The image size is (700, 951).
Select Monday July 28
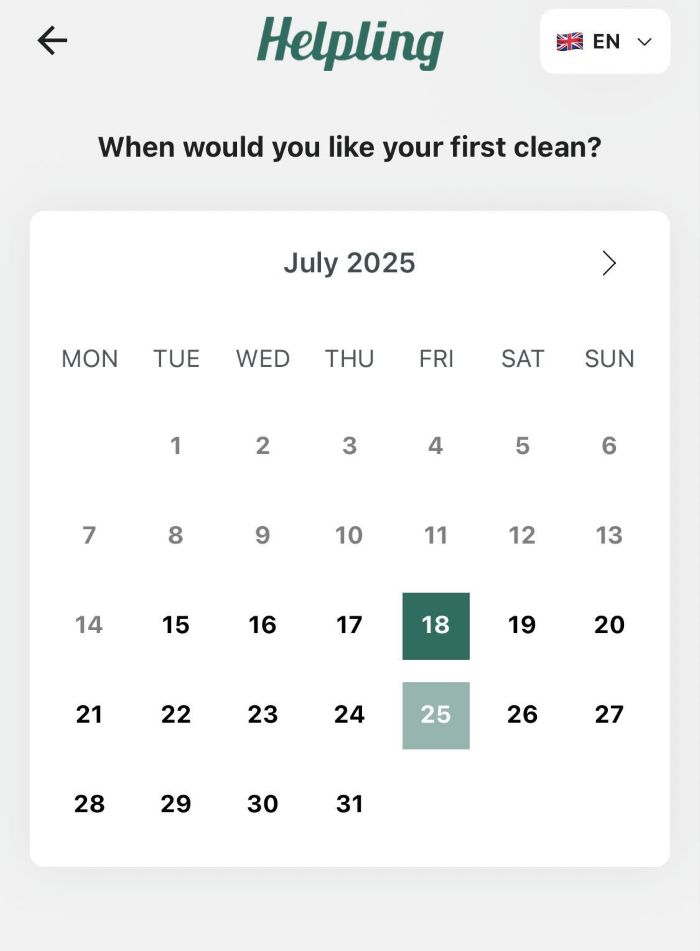click(89, 804)
